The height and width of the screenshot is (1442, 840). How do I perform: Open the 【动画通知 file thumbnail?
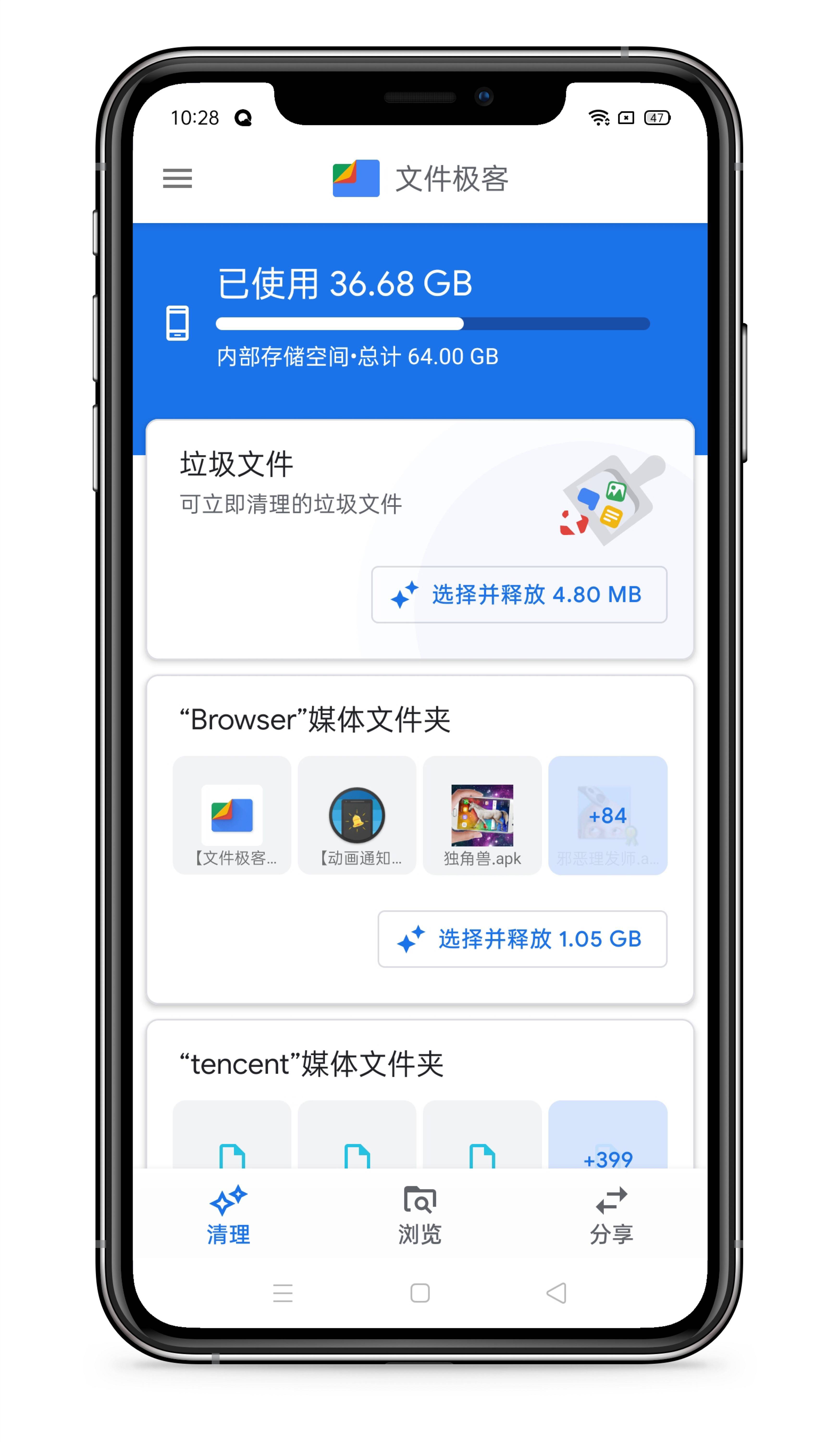click(x=357, y=815)
